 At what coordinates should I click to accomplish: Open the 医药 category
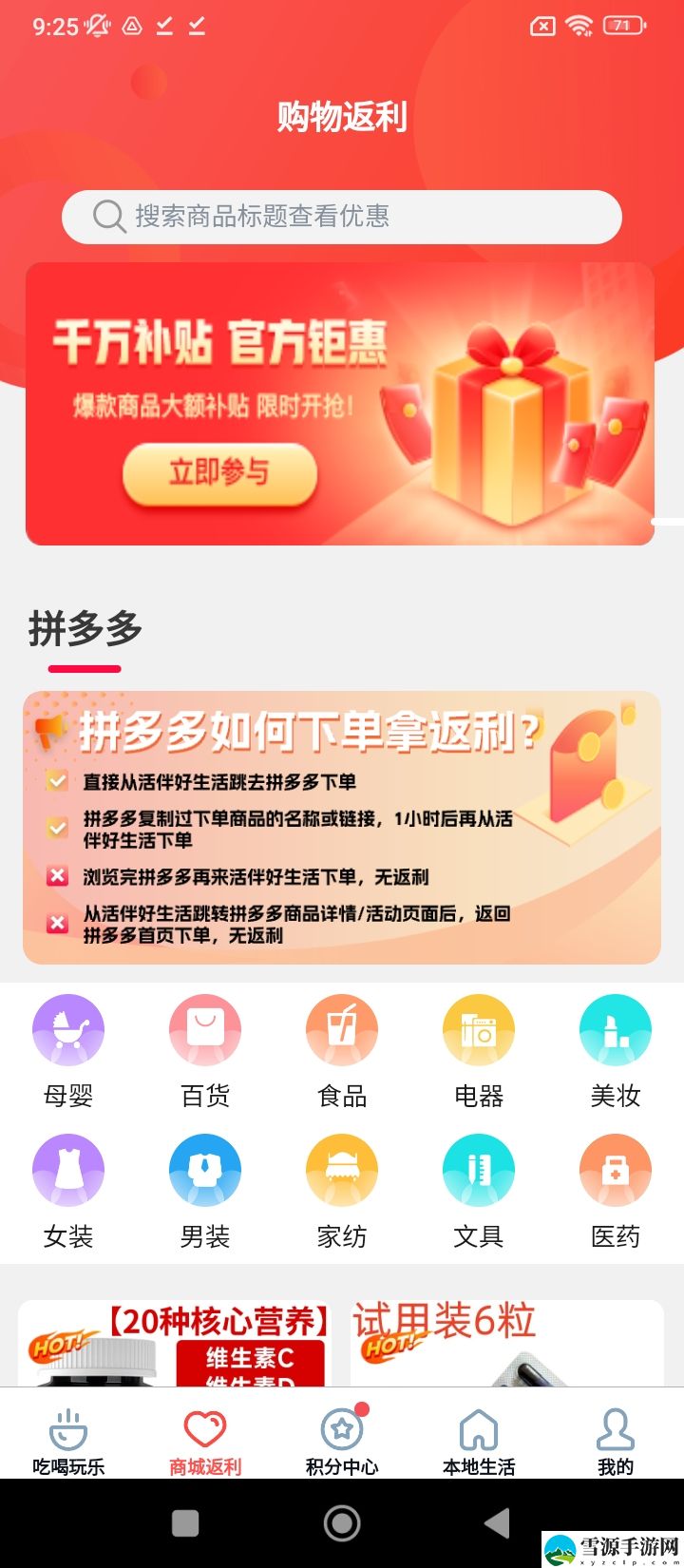pos(616,1192)
